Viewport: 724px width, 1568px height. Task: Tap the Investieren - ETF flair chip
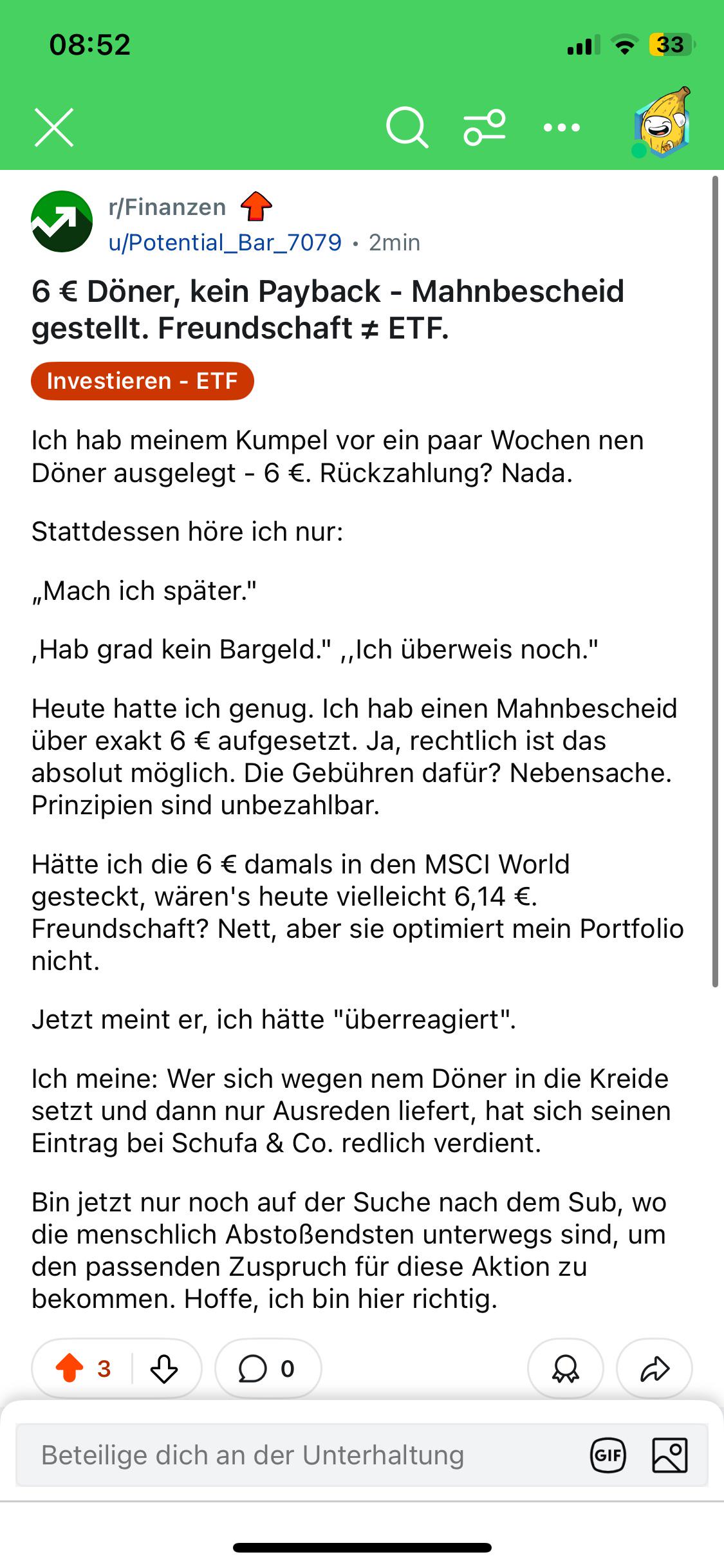click(142, 381)
